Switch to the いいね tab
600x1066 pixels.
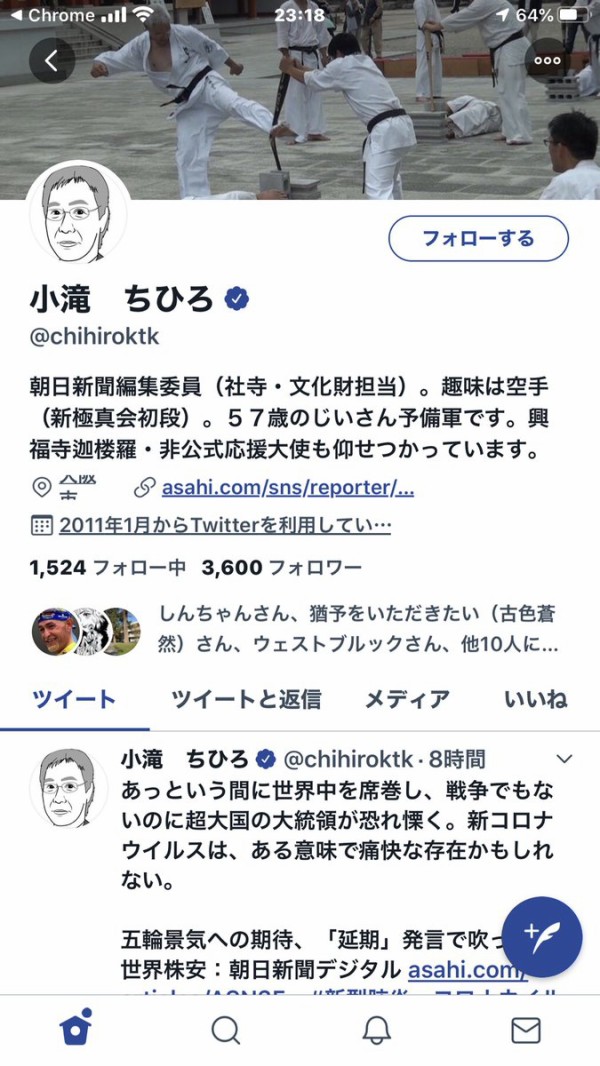(x=536, y=699)
